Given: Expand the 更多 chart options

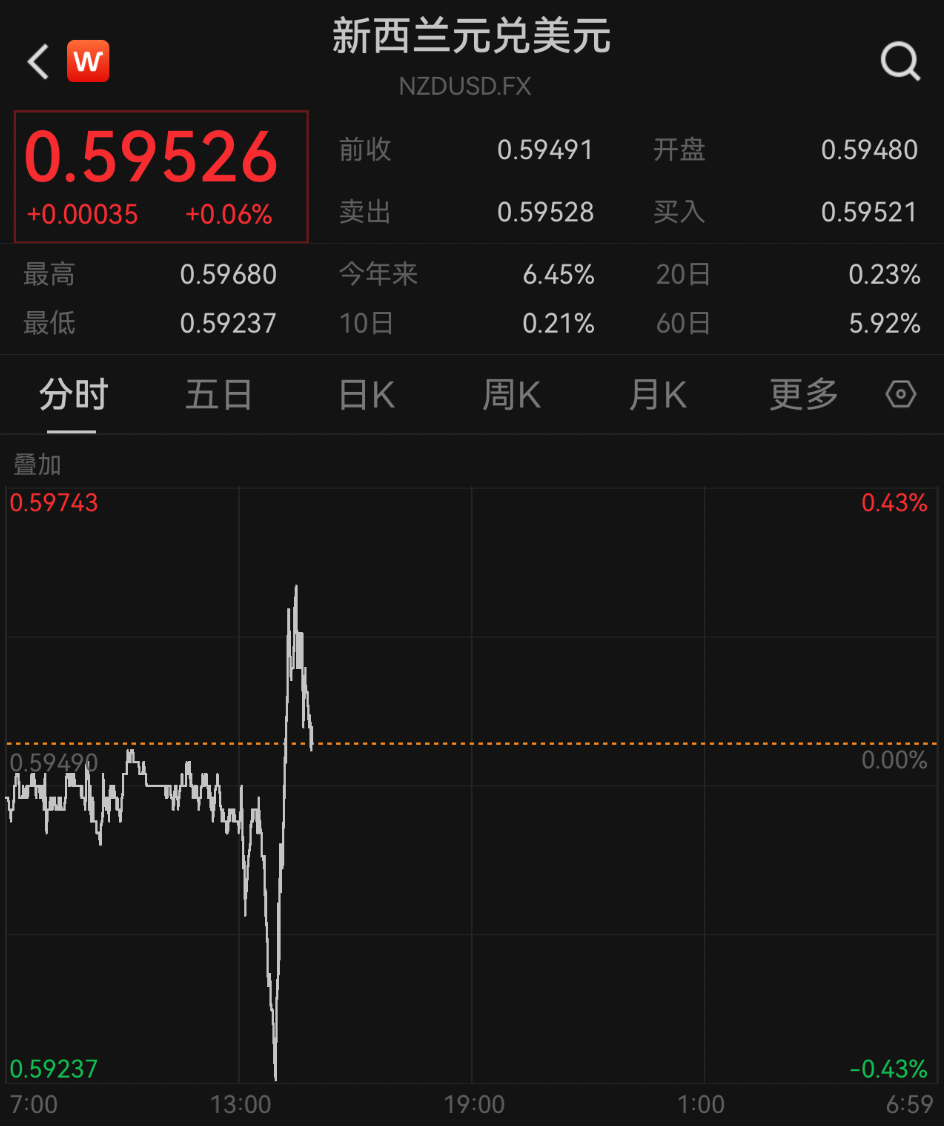Looking at the screenshot, I should [x=803, y=395].
